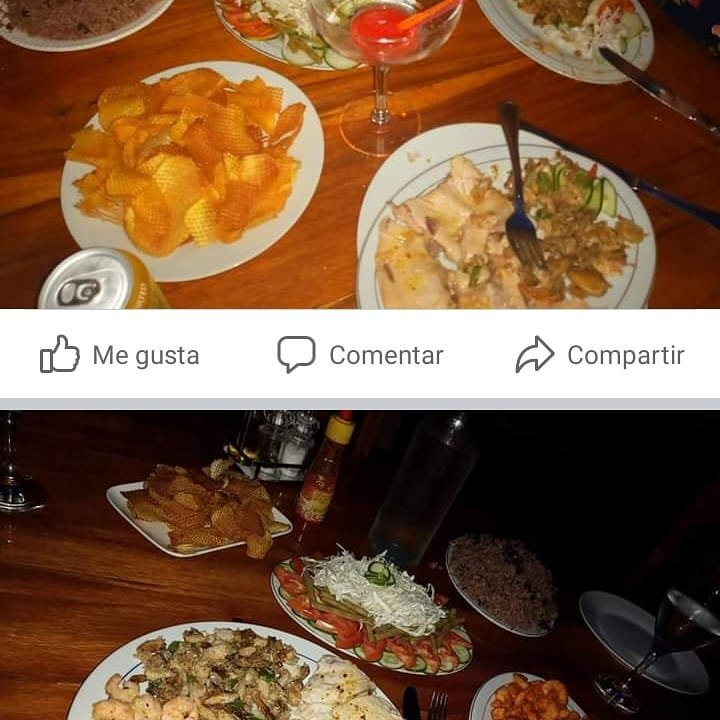Tap Comentar to comment on the post
This screenshot has height=720, width=720.
360,355
